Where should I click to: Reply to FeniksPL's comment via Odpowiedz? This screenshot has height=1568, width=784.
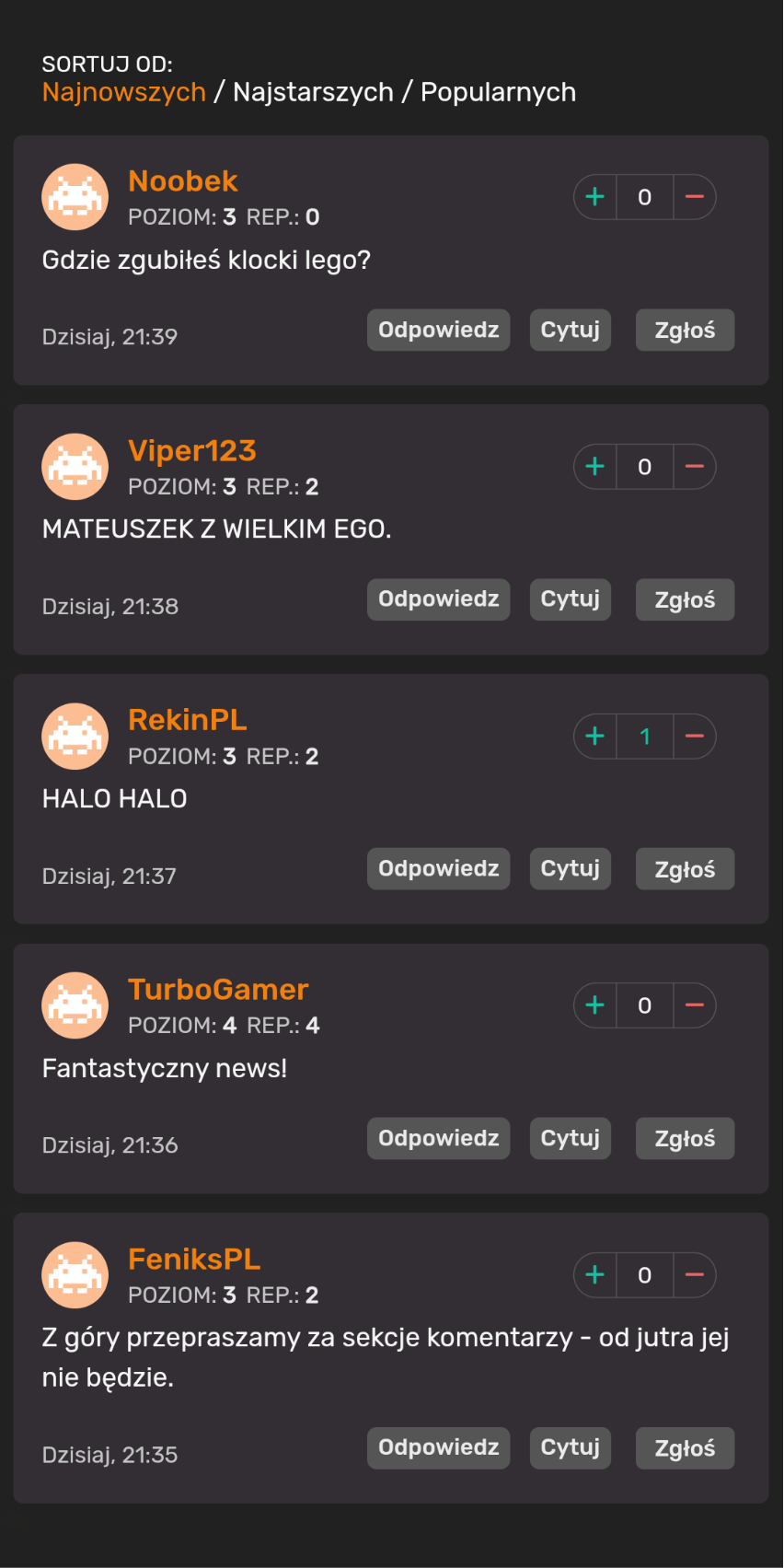click(x=438, y=1447)
